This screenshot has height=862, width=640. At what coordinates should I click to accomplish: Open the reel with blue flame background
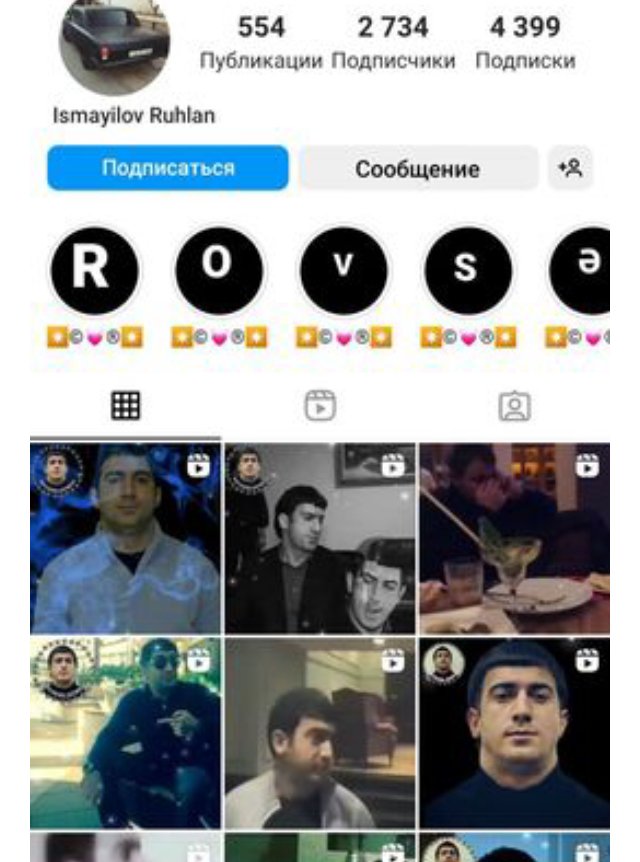(x=125, y=538)
